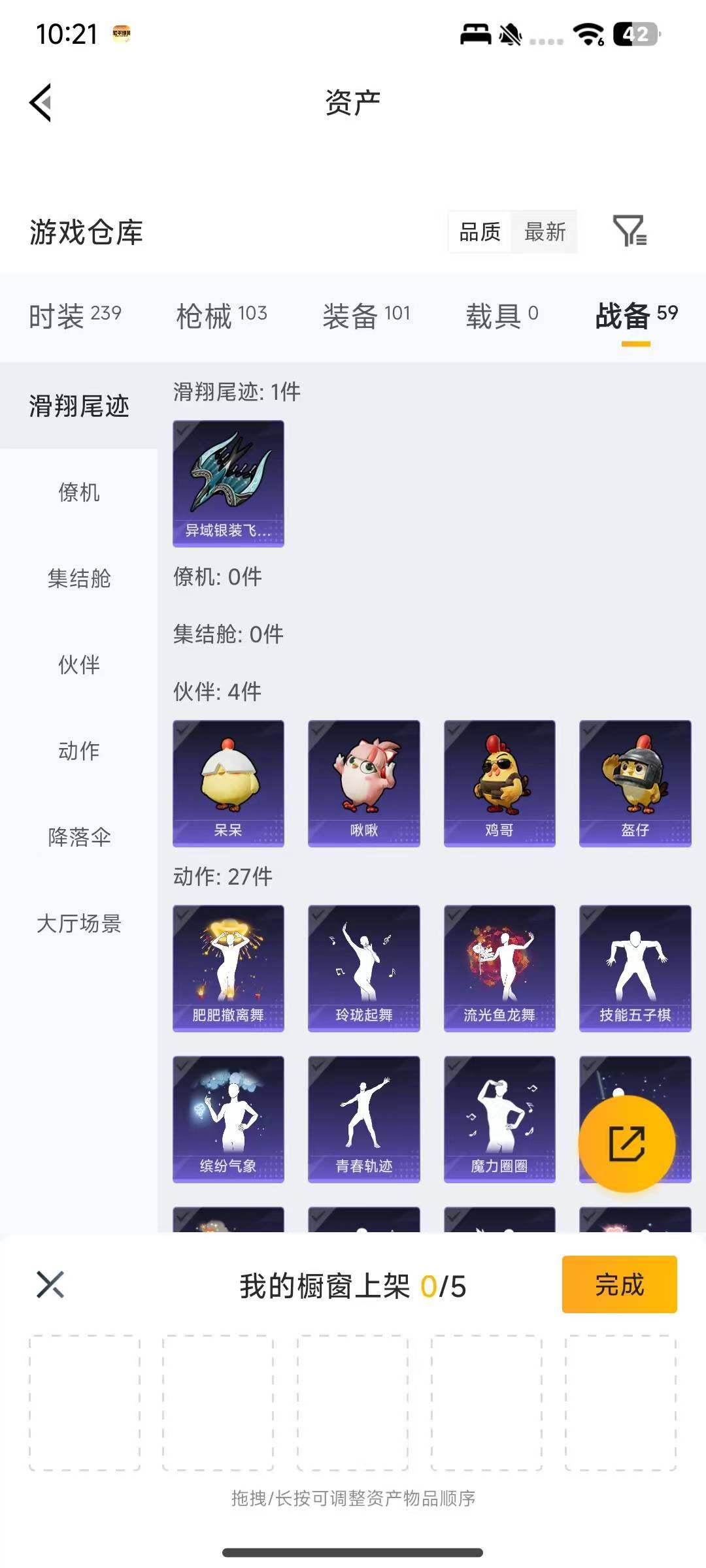Click the back arrow on 资产 page

39,103
